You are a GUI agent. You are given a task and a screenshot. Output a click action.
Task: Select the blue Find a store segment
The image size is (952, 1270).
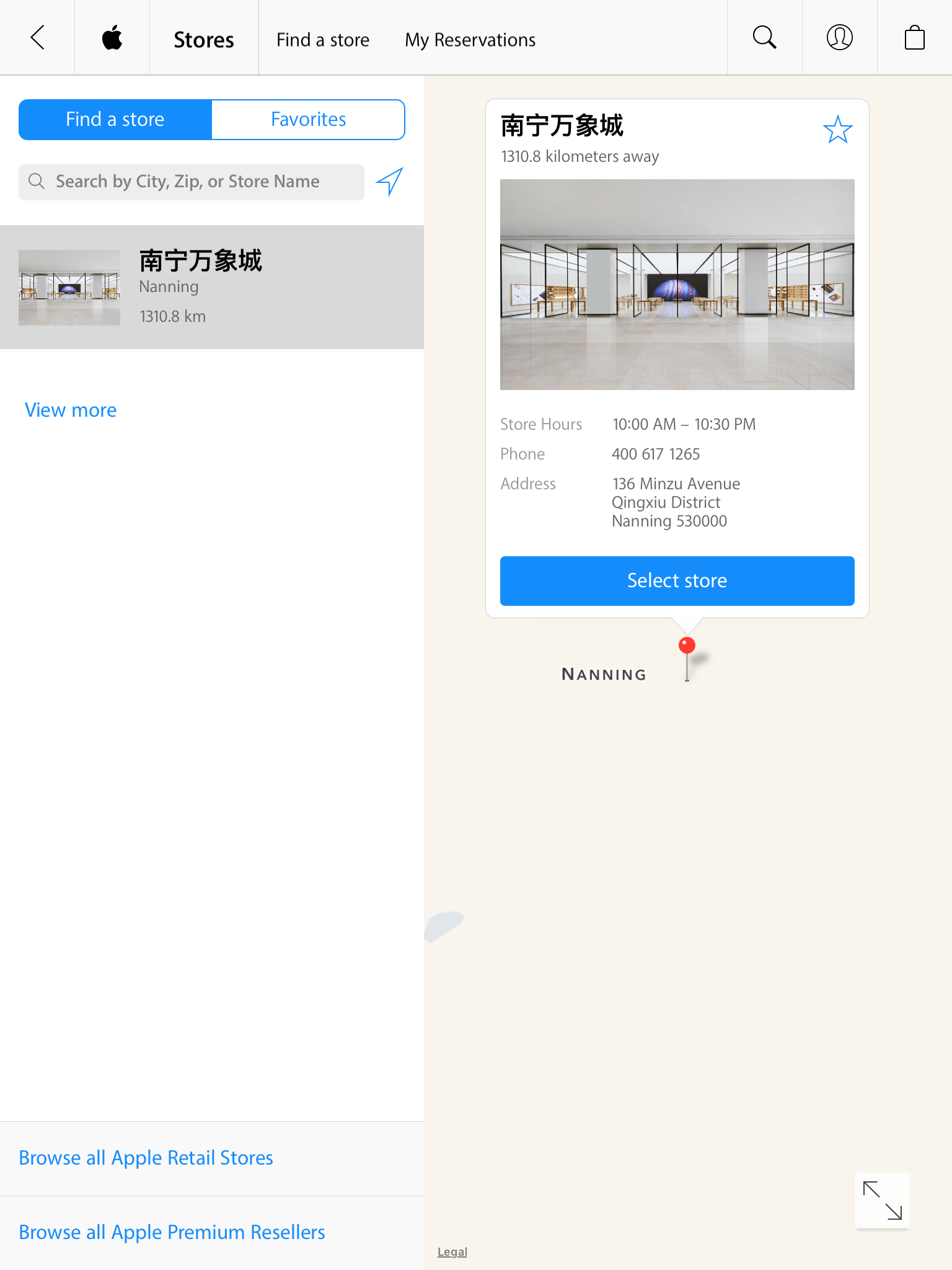[115, 119]
